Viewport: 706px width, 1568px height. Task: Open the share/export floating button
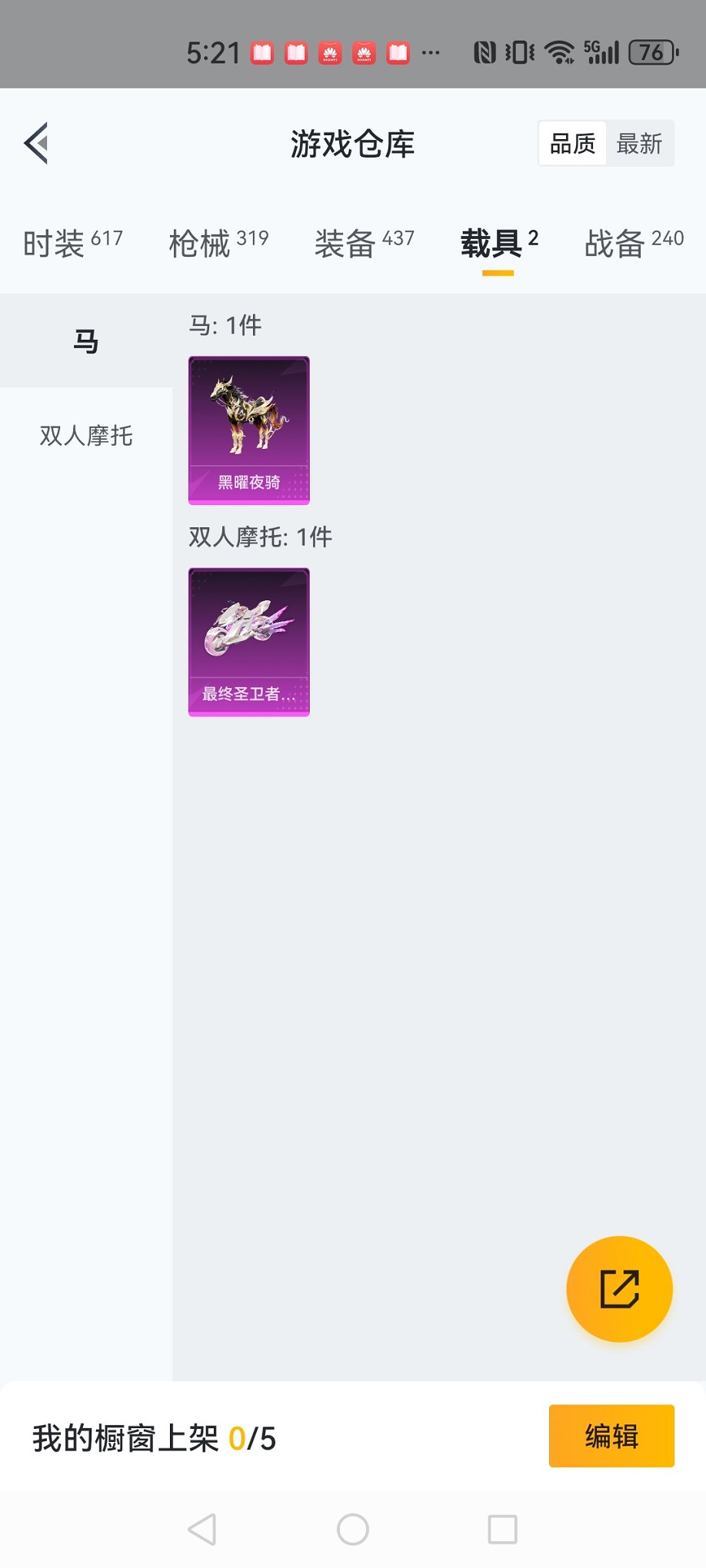619,1289
